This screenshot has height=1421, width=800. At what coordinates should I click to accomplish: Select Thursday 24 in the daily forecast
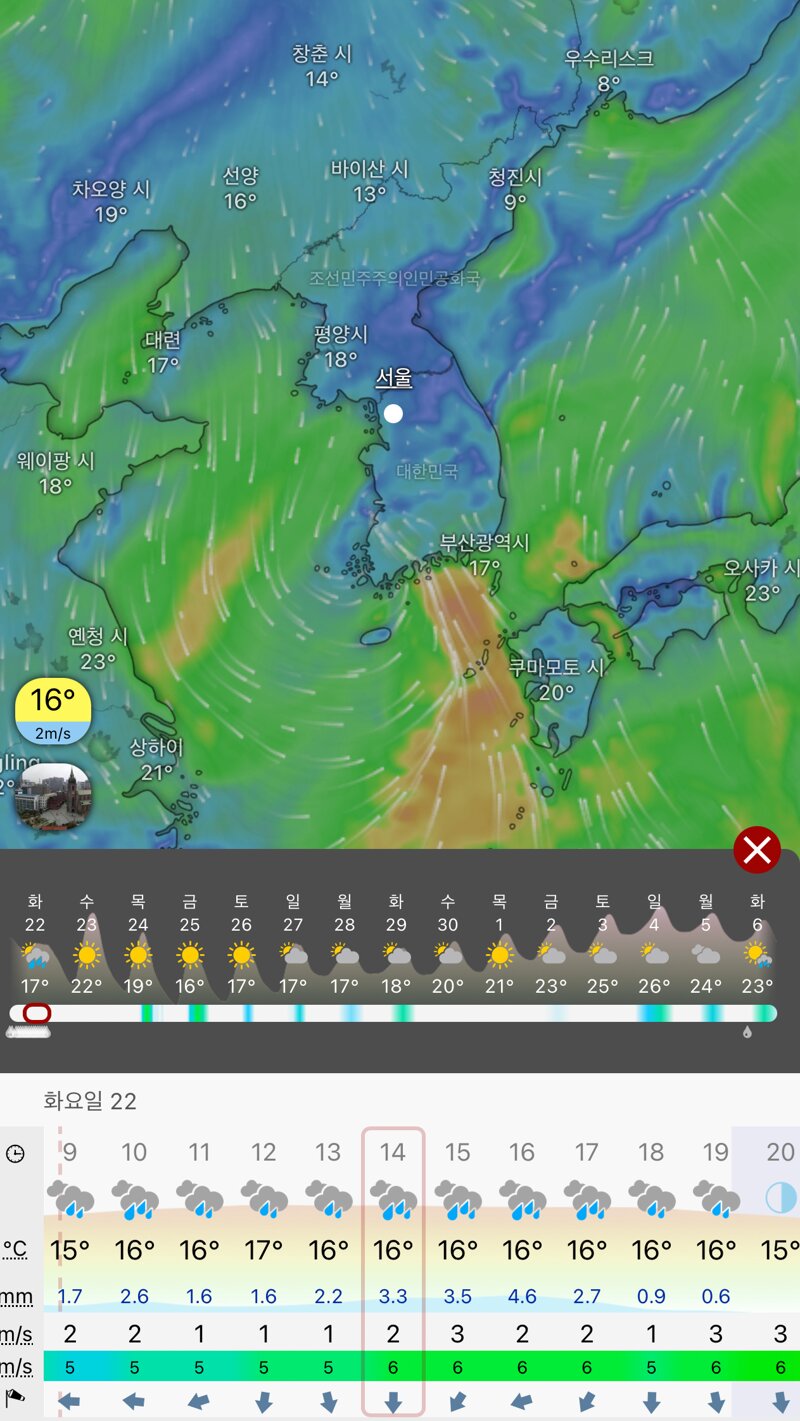[138, 943]
